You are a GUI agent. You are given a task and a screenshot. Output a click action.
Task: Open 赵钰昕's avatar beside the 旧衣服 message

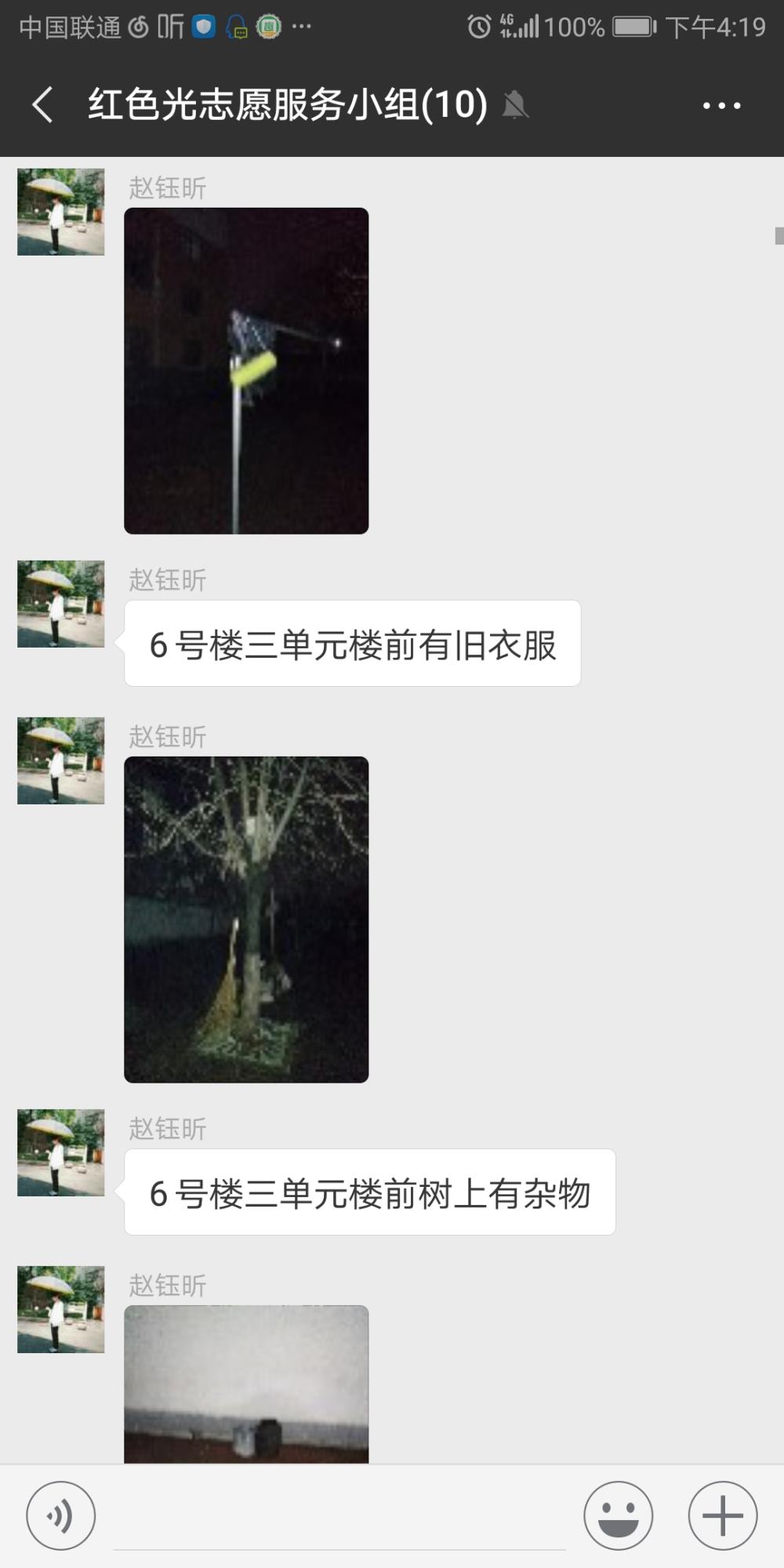[61, 604]
